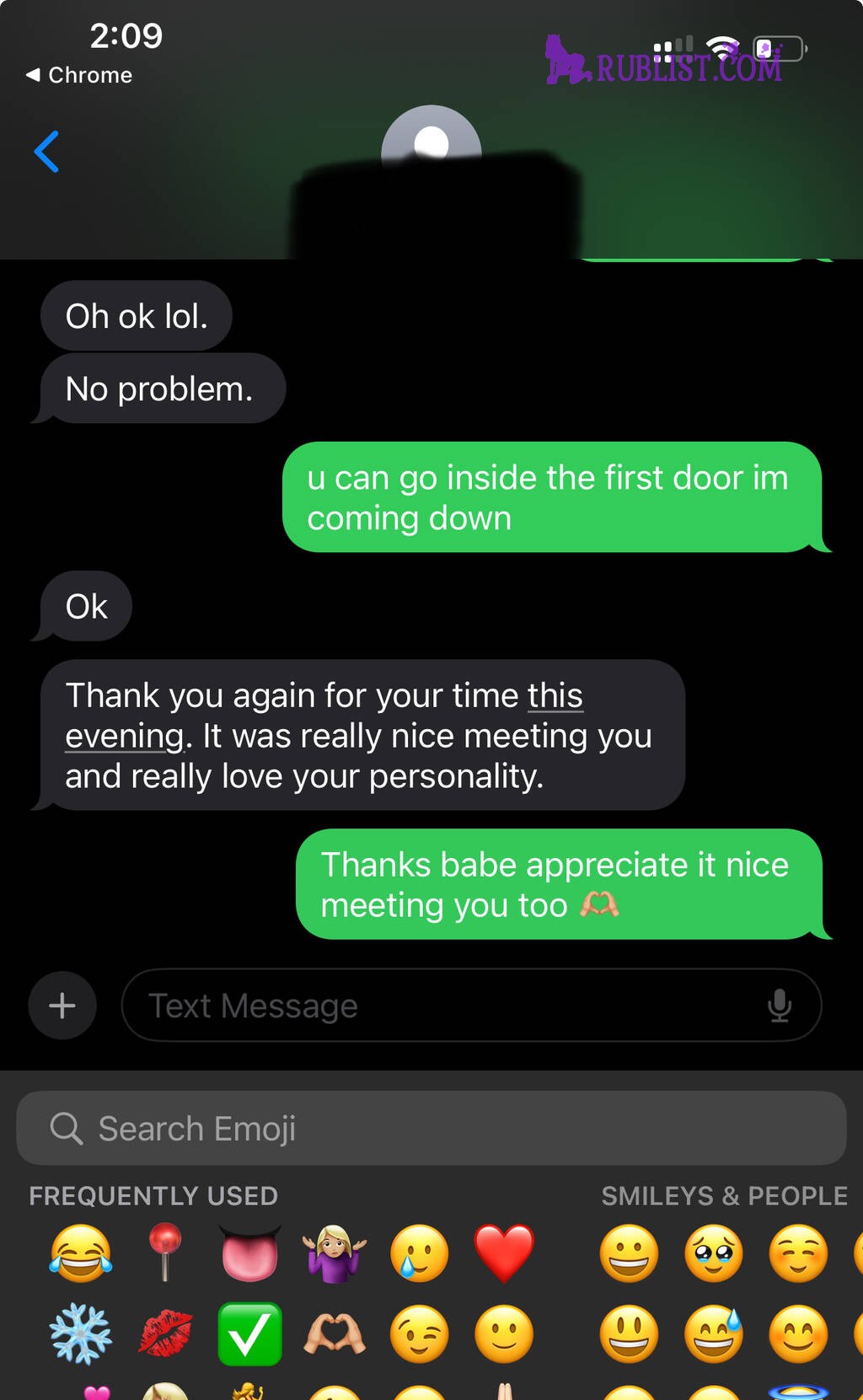Insert the red heart emoji
This screenshot has height=1400, width=863.
pos(504,1253)
